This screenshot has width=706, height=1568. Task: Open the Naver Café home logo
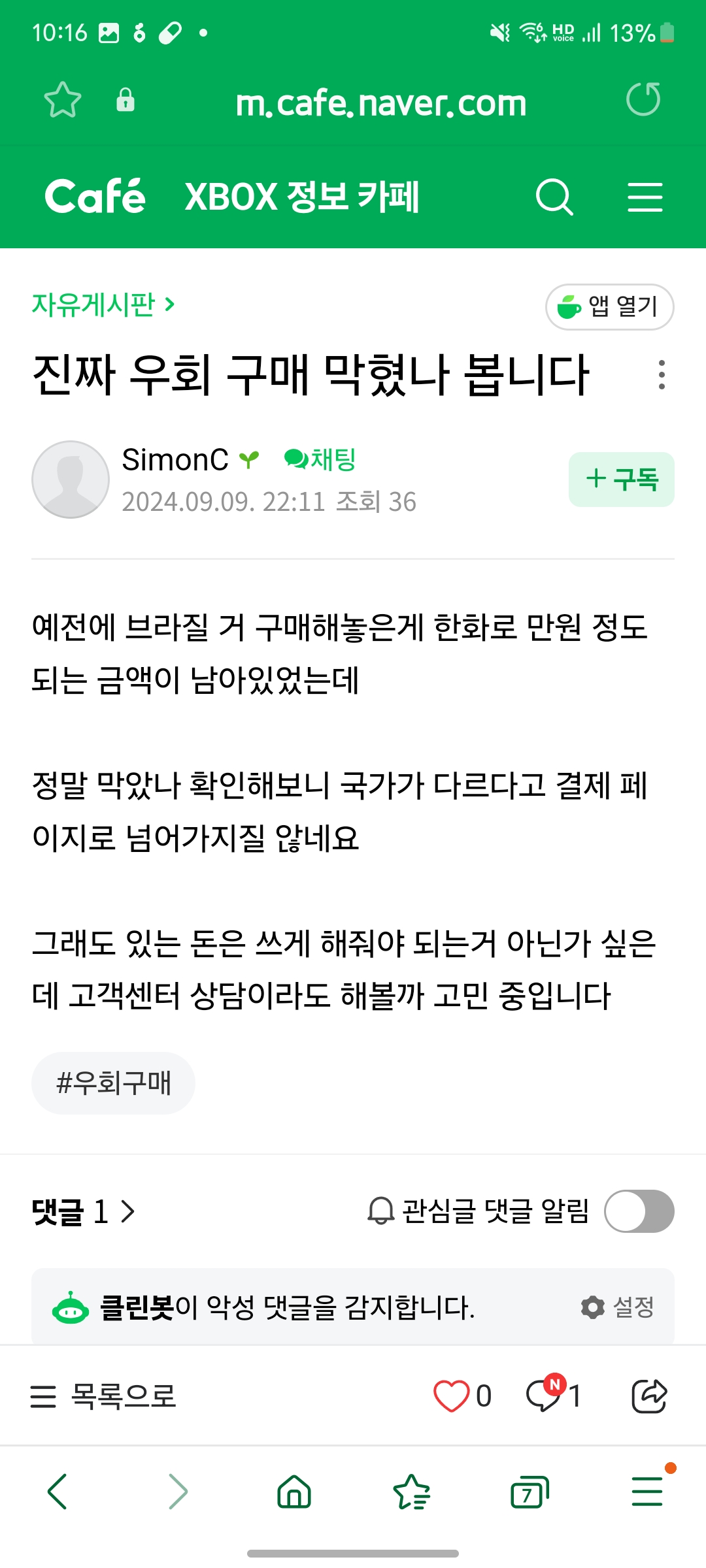(x=95, y=197)
